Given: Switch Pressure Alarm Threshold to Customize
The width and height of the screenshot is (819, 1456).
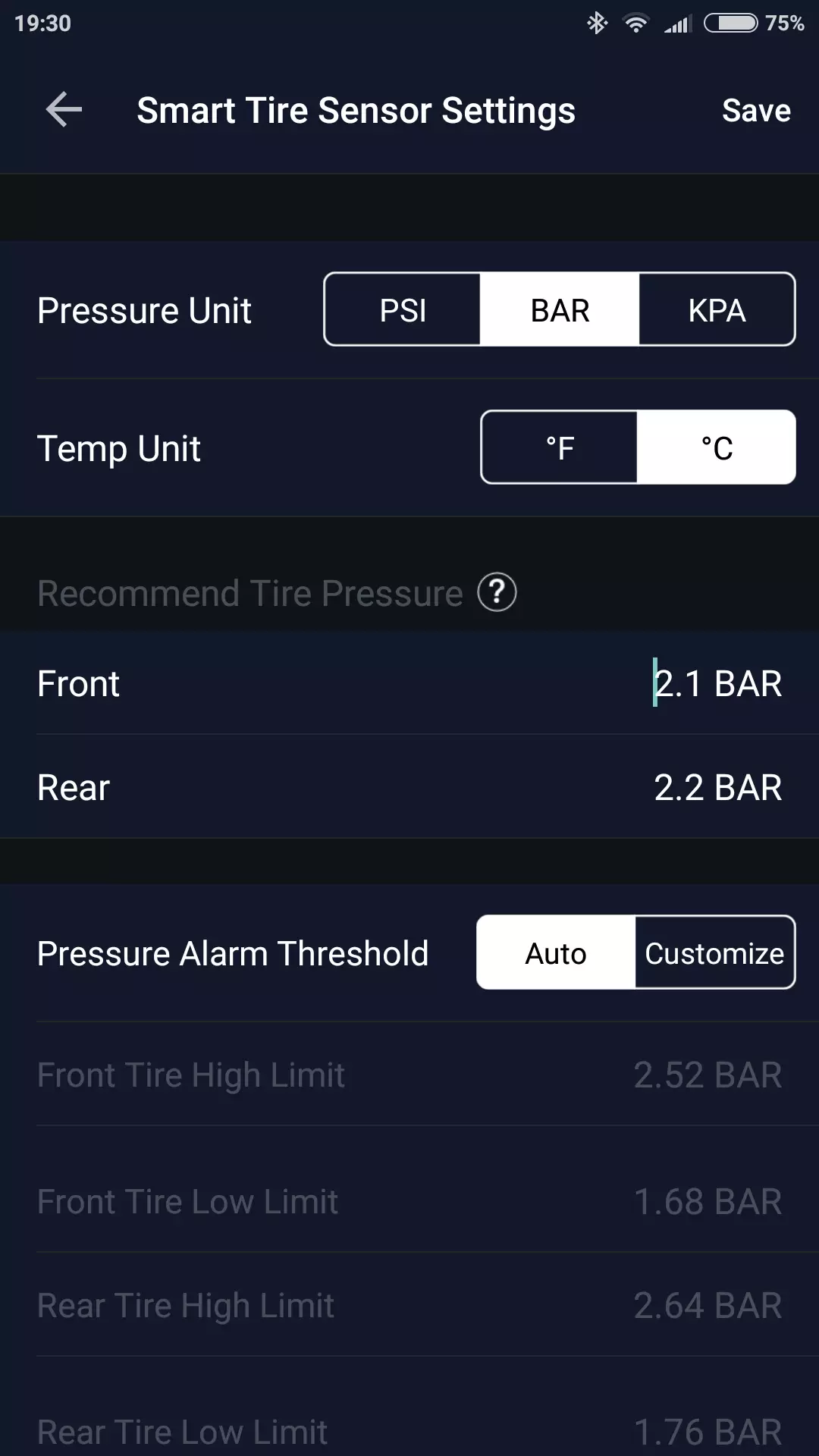Looking at the screenshot, I should pyautogui.click(x=714, y=952).
